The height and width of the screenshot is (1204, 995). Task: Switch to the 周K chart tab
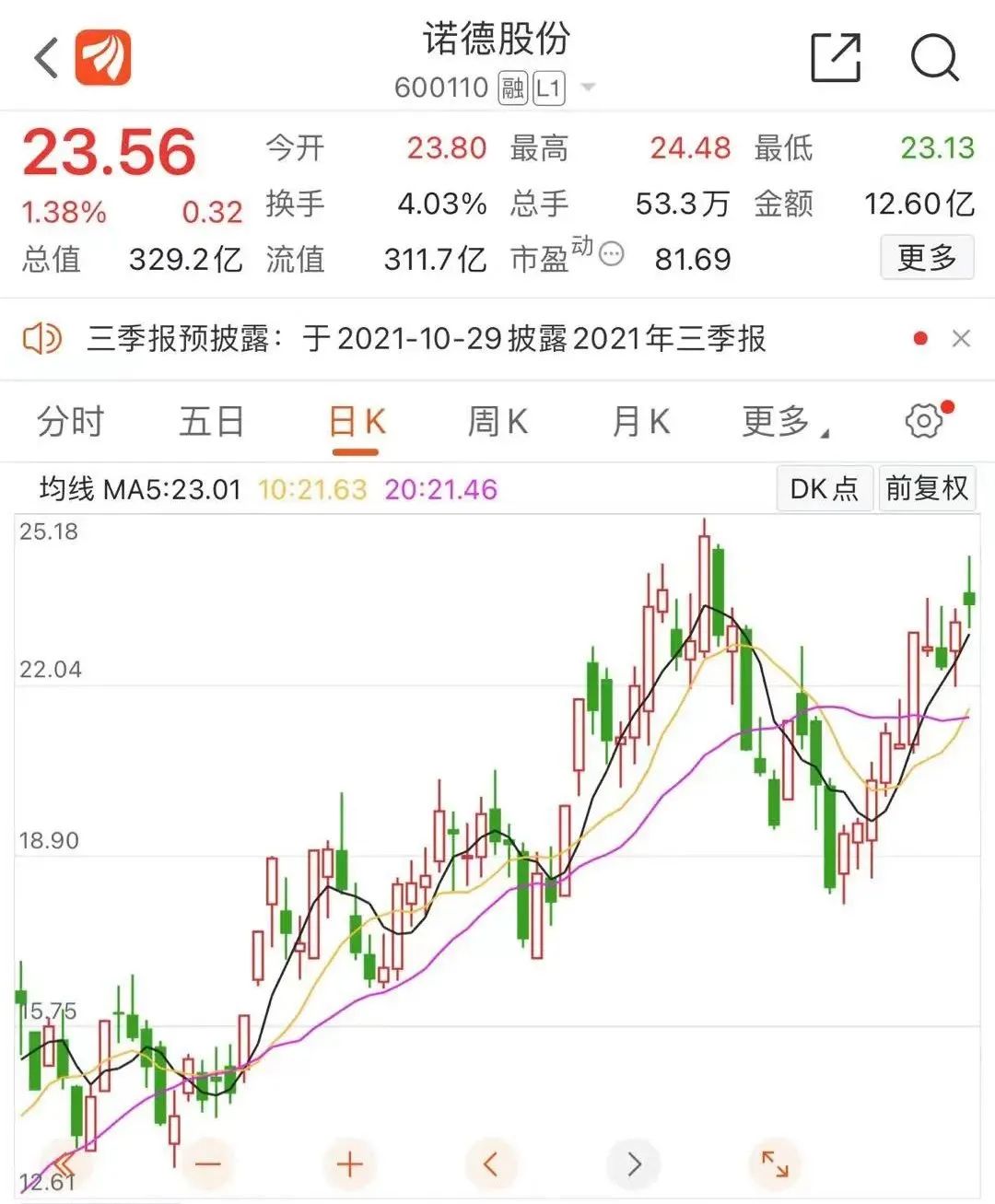(x=497, y=422)
